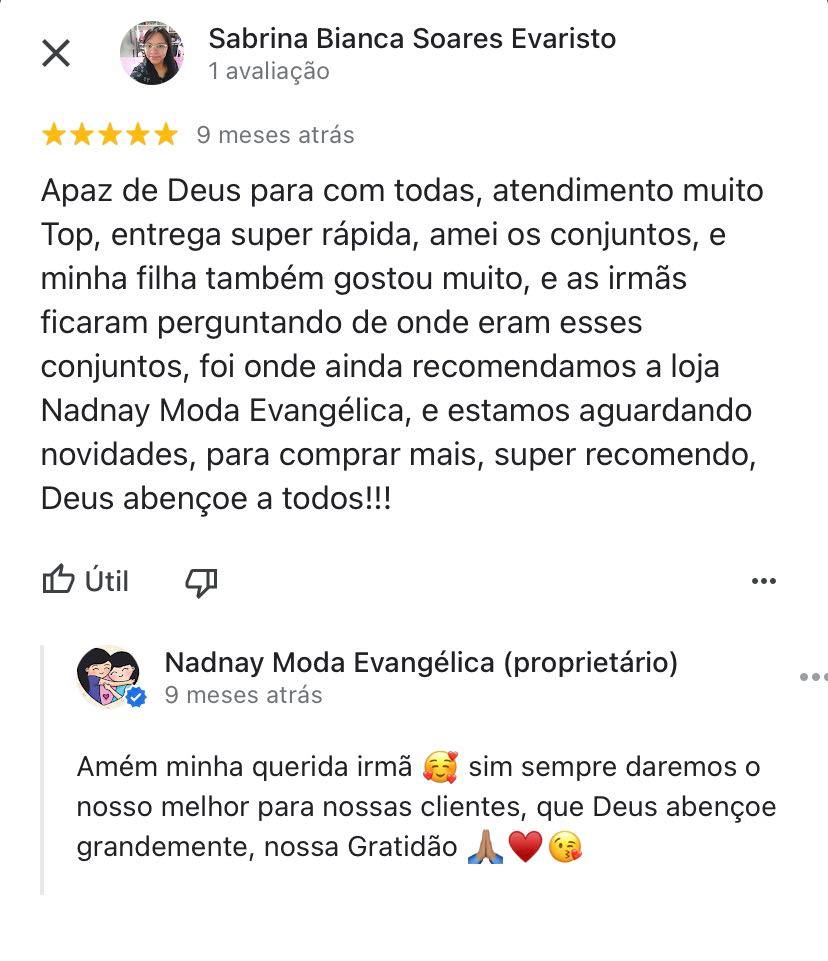Viewport: 828px width, 961px height.
Task: Mark Sabrina's review as Útil
Action: point(86,580)
